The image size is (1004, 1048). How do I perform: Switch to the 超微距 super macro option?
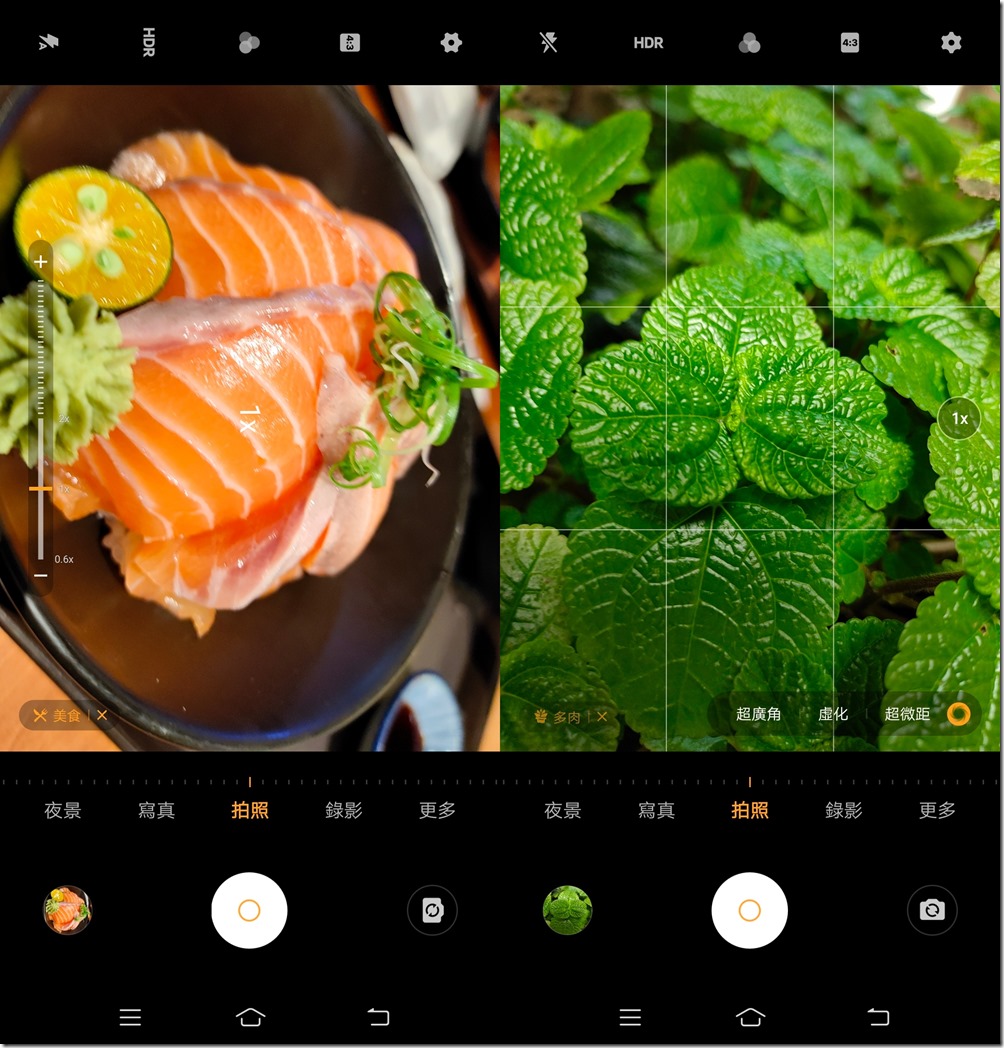(x=907, y=714)
